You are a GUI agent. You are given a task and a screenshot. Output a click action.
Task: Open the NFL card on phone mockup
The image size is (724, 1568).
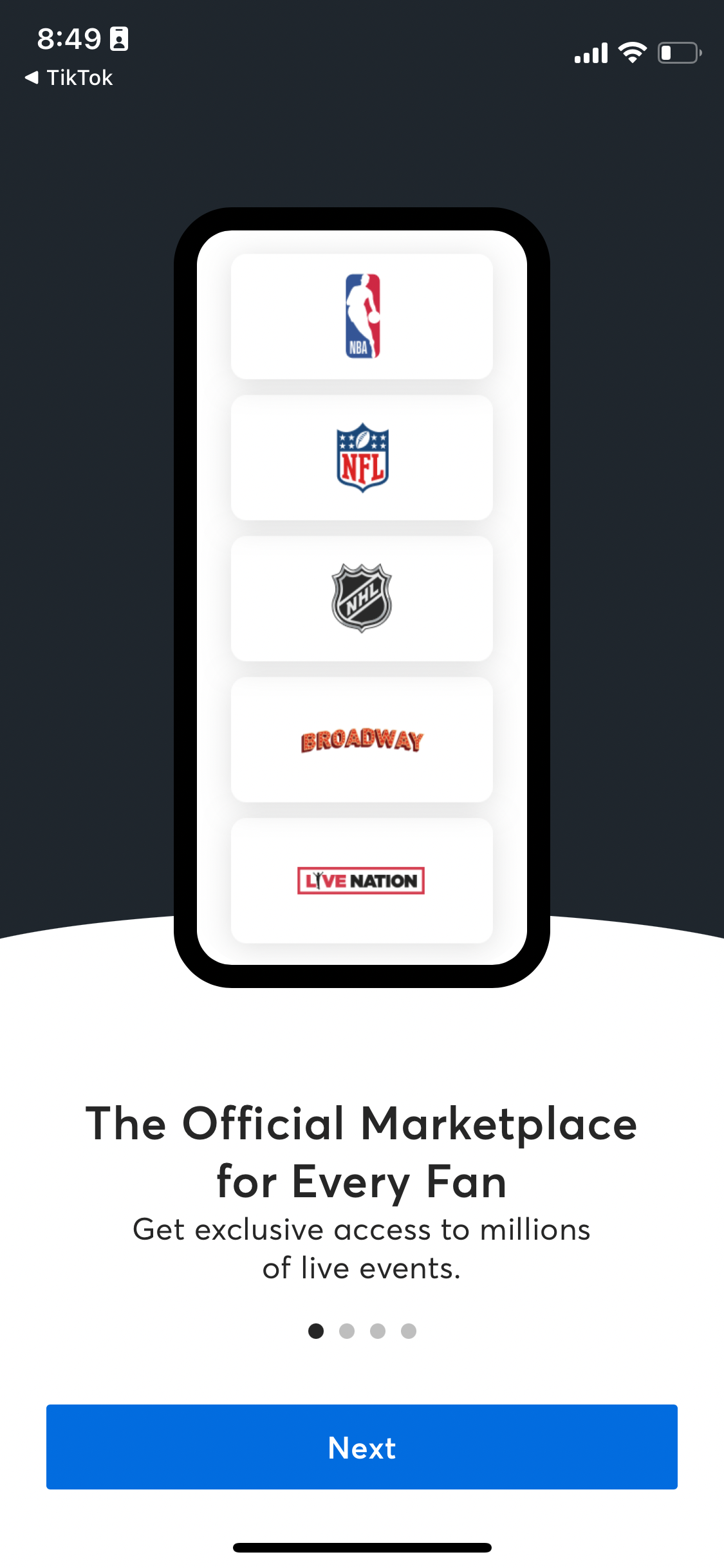pos(362,458)
